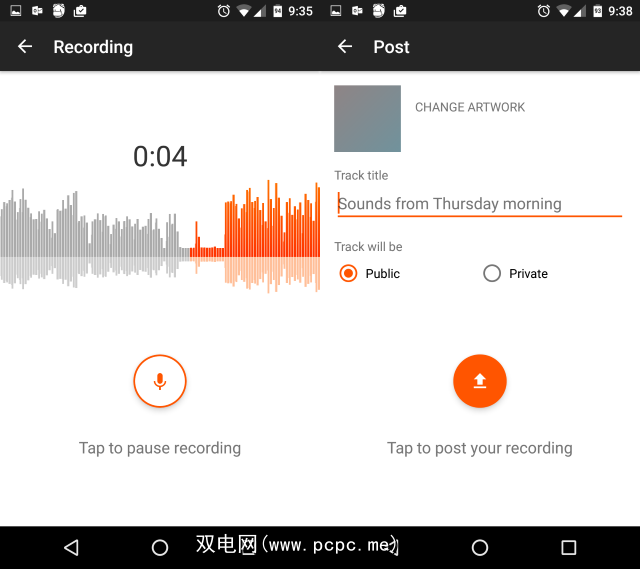The height and width of the screenshot is (569, 640).
Task: Select the Public option
Action: (x=349, y=273)
